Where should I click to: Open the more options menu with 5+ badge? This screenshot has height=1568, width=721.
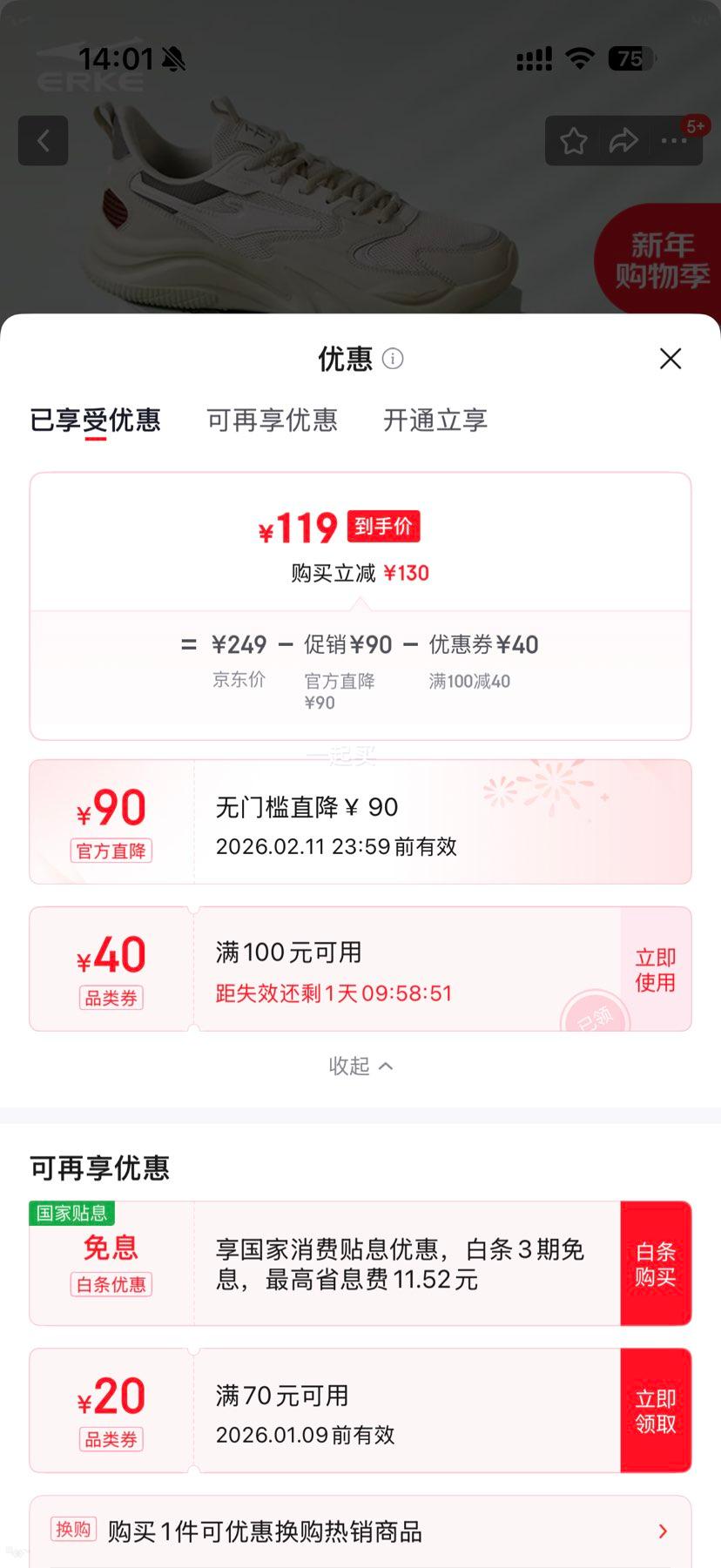point(674,140)
